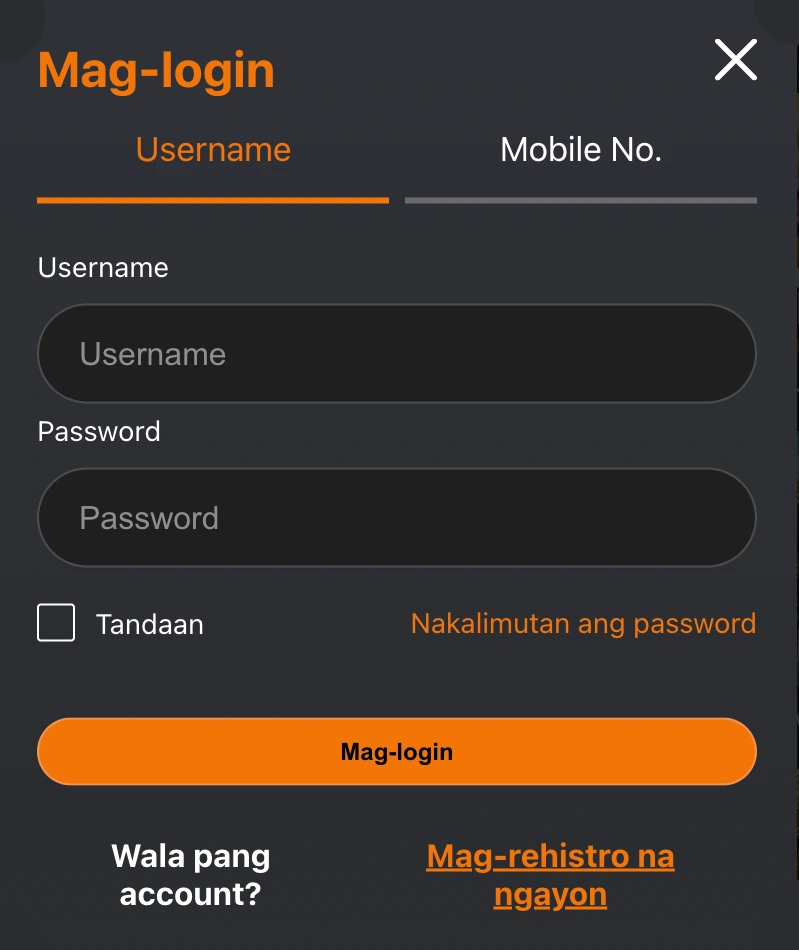This screenshot has height=950, width=799.
Task: Switch to the Mobile No. tab
Action: point(580,151)
